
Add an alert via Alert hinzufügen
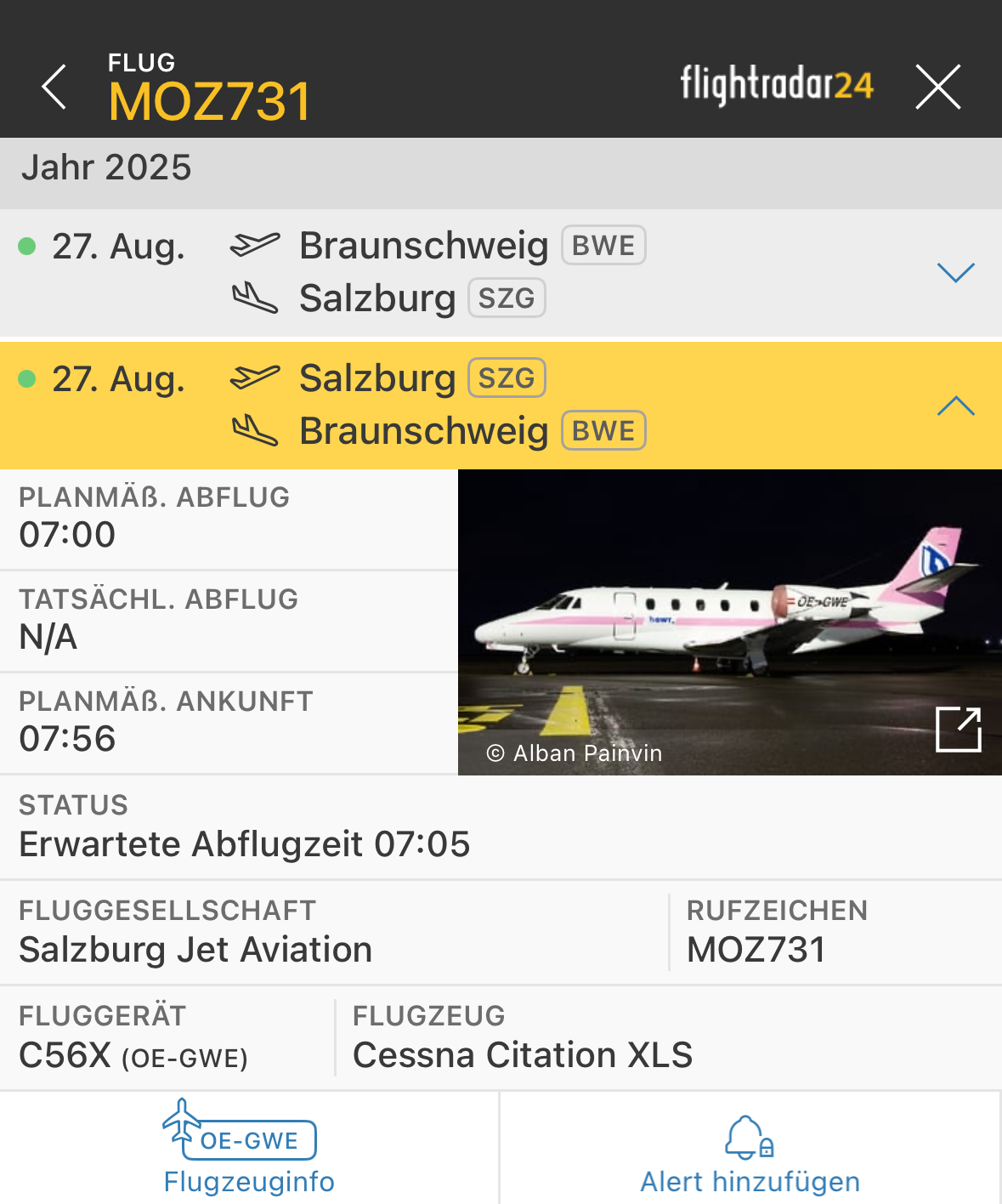(x=750, y=1148)
